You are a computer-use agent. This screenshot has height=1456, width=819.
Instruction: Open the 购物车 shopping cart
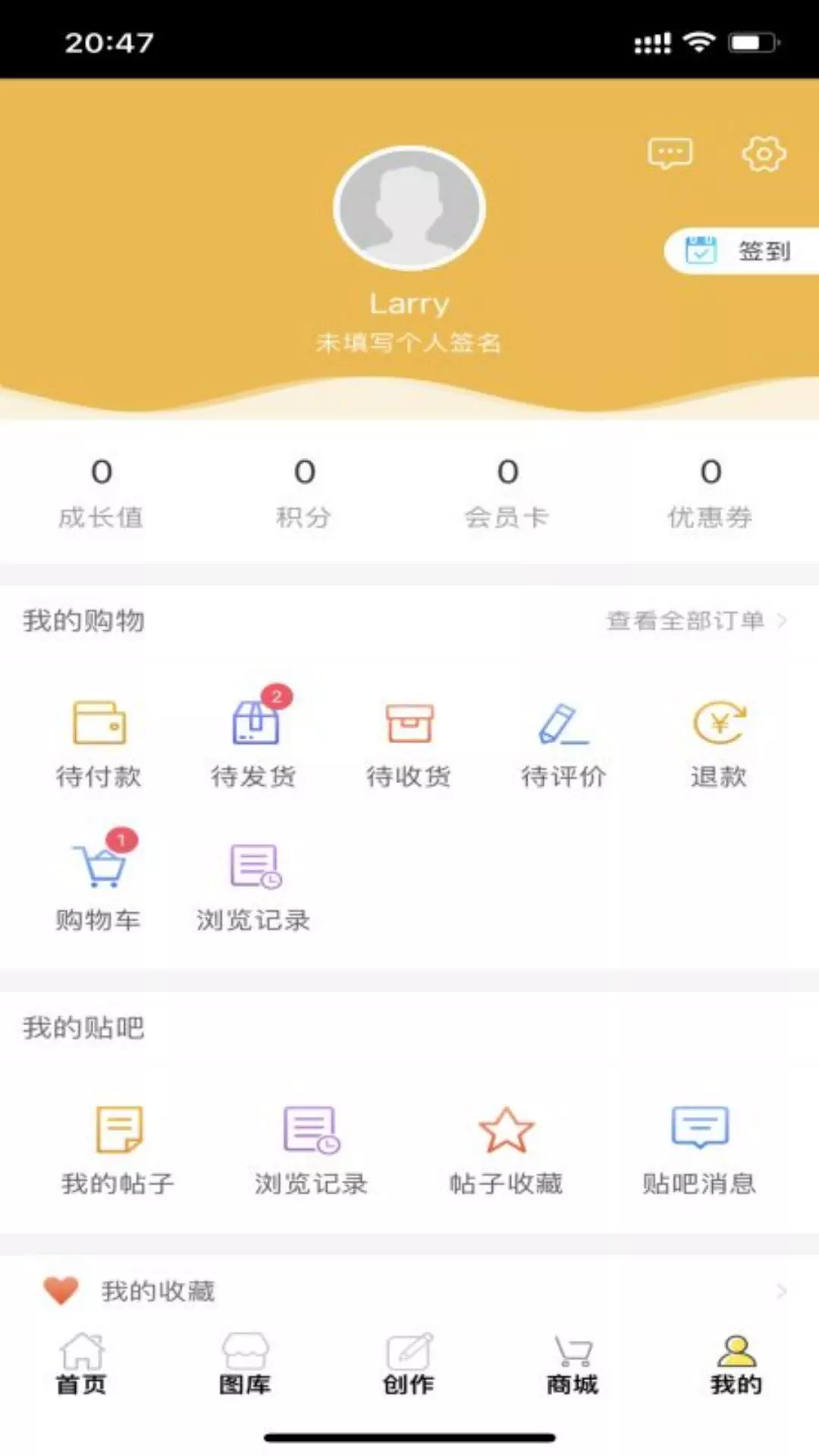(x=99, y=882)
